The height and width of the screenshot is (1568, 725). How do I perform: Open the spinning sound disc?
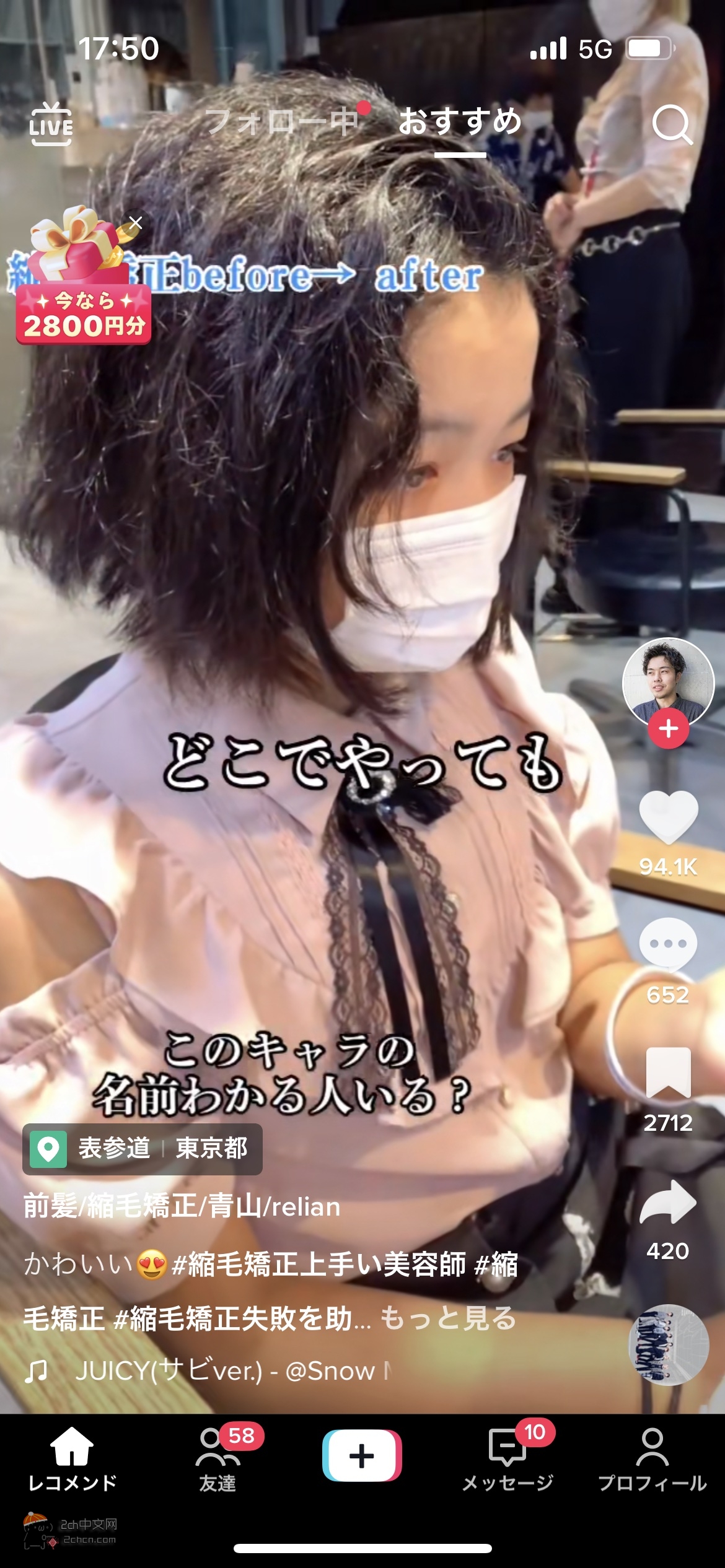coord(668,1345)
